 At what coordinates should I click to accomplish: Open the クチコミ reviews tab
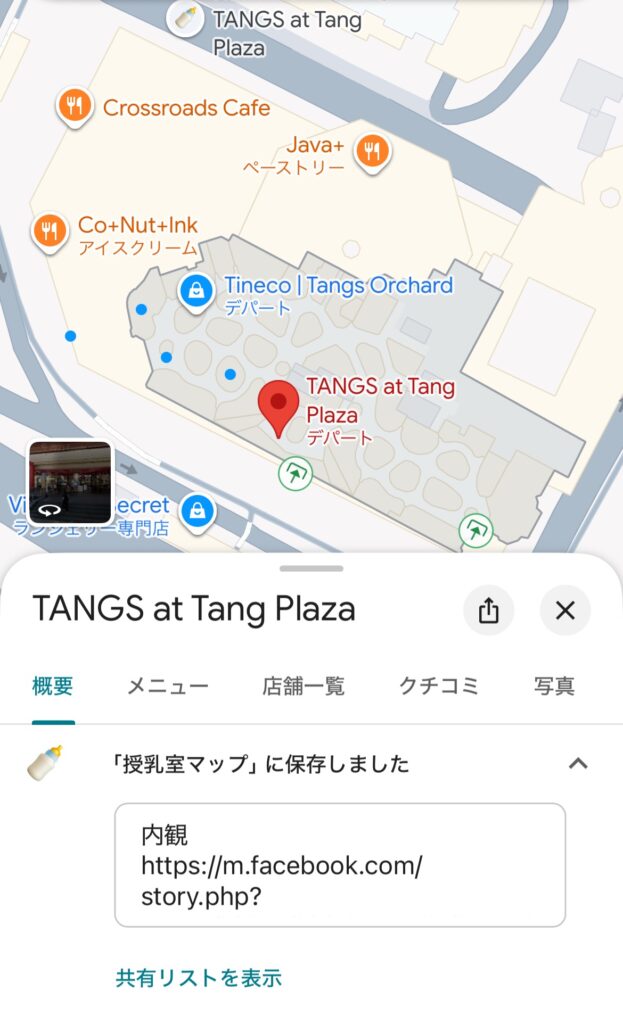point(439,686)
